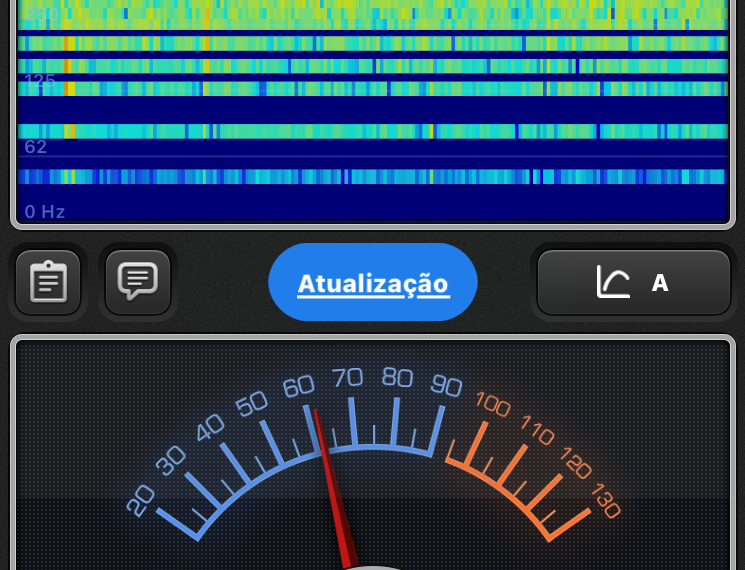Change the A frequency weighting curve
The width and height of the screenshot is (745, 570).
633,283
